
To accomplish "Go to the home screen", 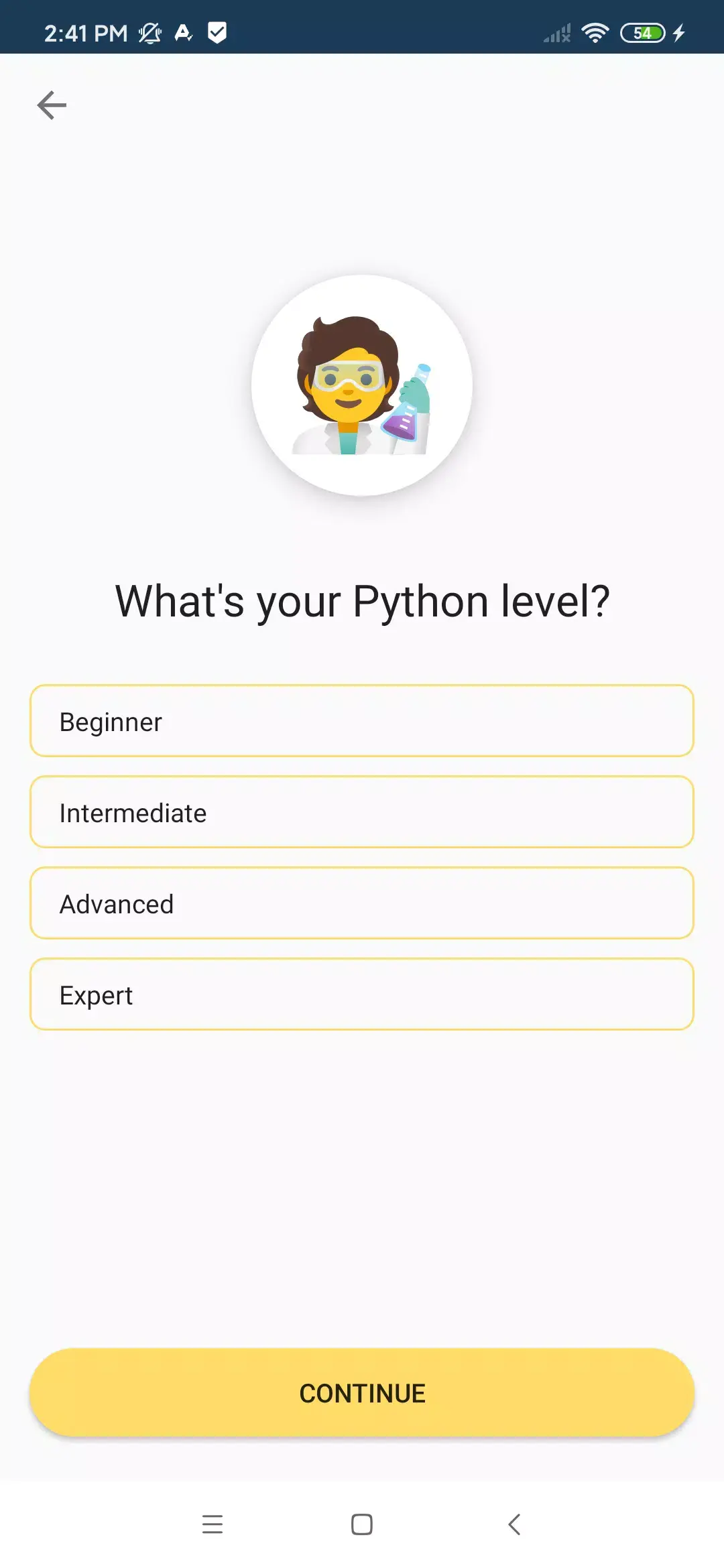I will click(x=362, y=1524).
